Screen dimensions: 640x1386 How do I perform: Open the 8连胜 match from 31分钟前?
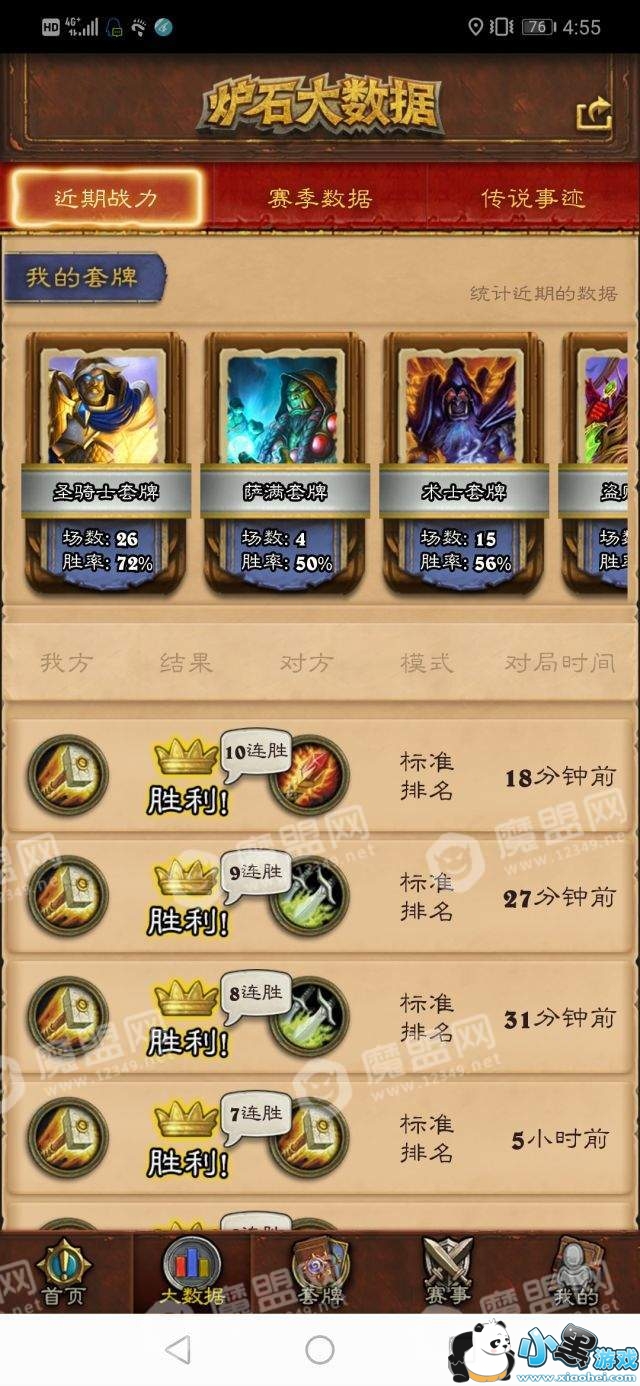click(x=320, y=1017)
